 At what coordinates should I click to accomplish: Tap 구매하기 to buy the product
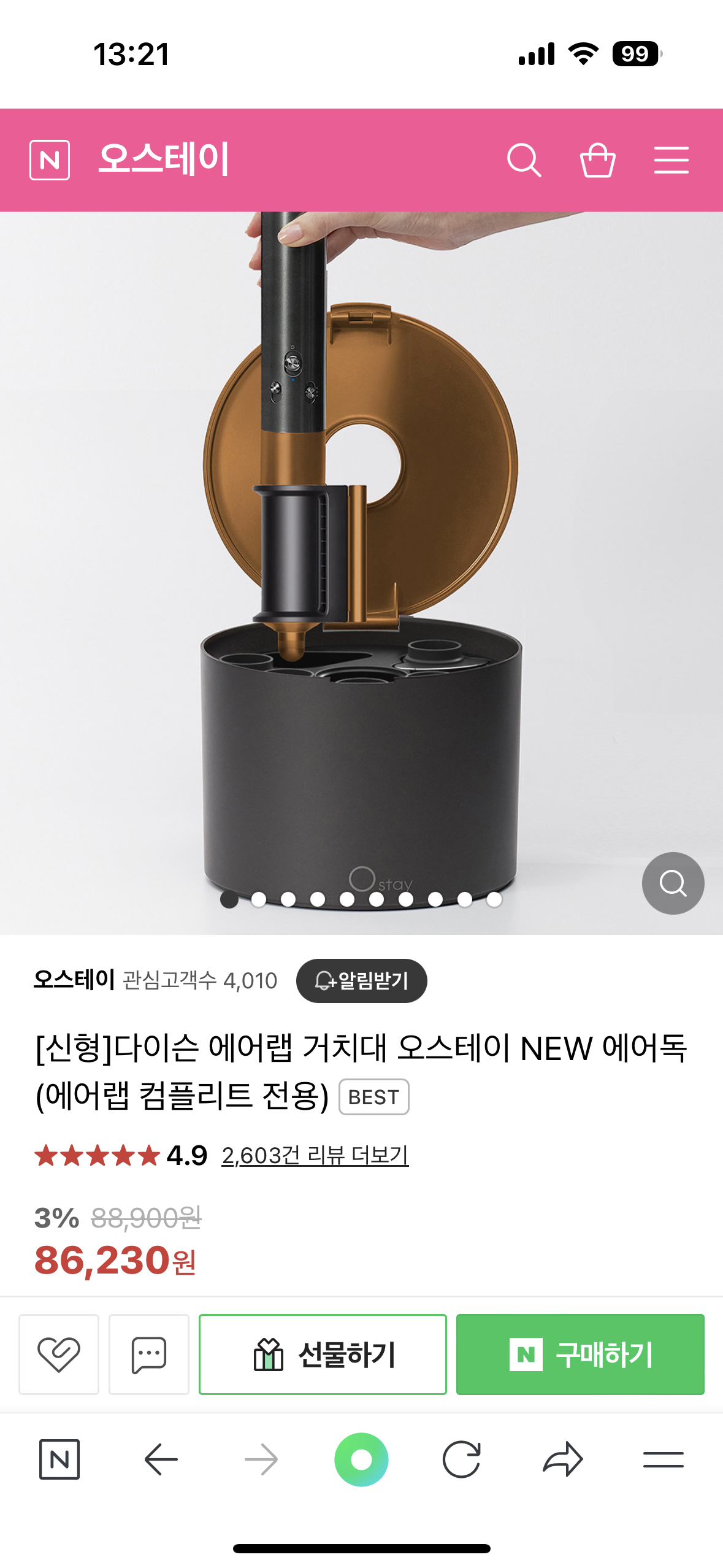coord(580,1354)
